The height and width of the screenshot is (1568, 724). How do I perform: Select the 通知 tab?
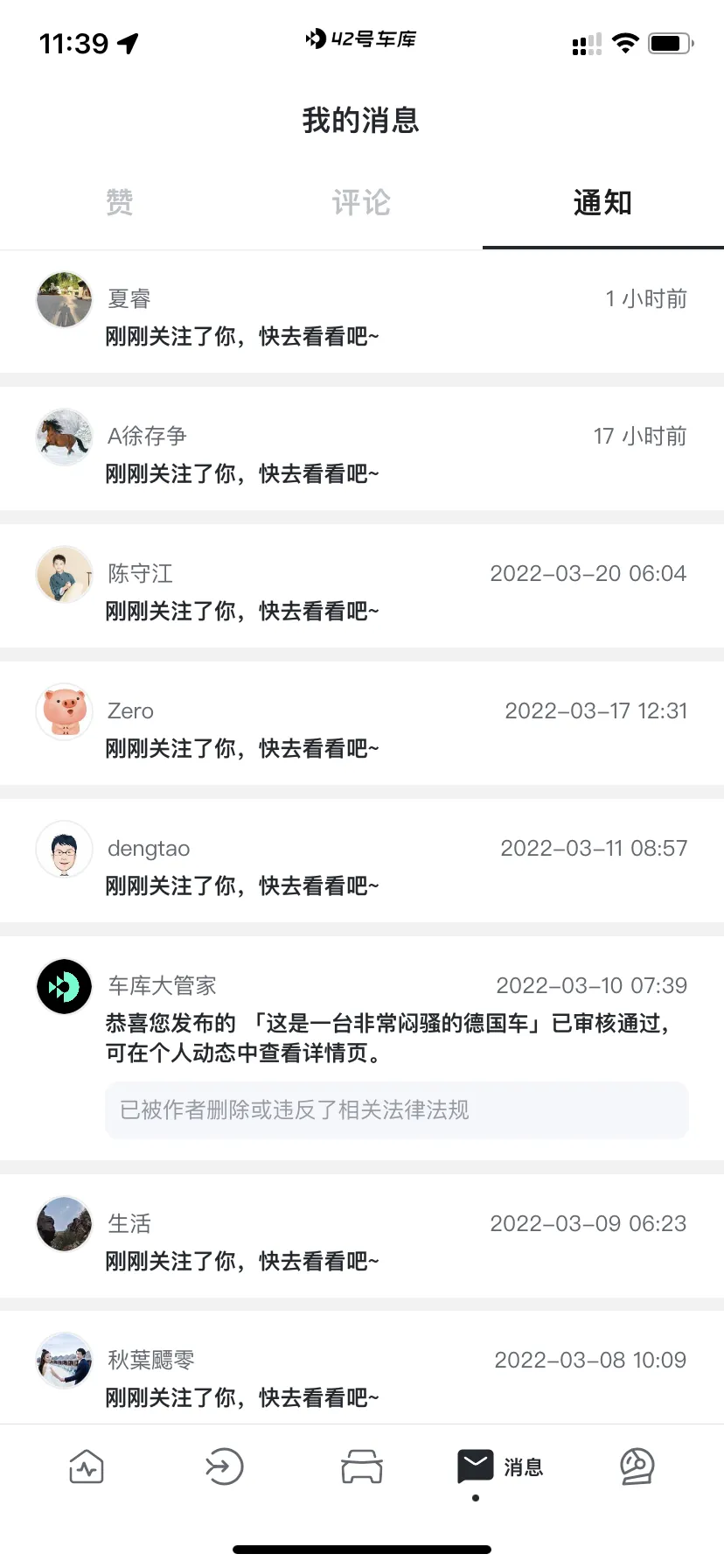pyautogui.click(x=602, y=203)
